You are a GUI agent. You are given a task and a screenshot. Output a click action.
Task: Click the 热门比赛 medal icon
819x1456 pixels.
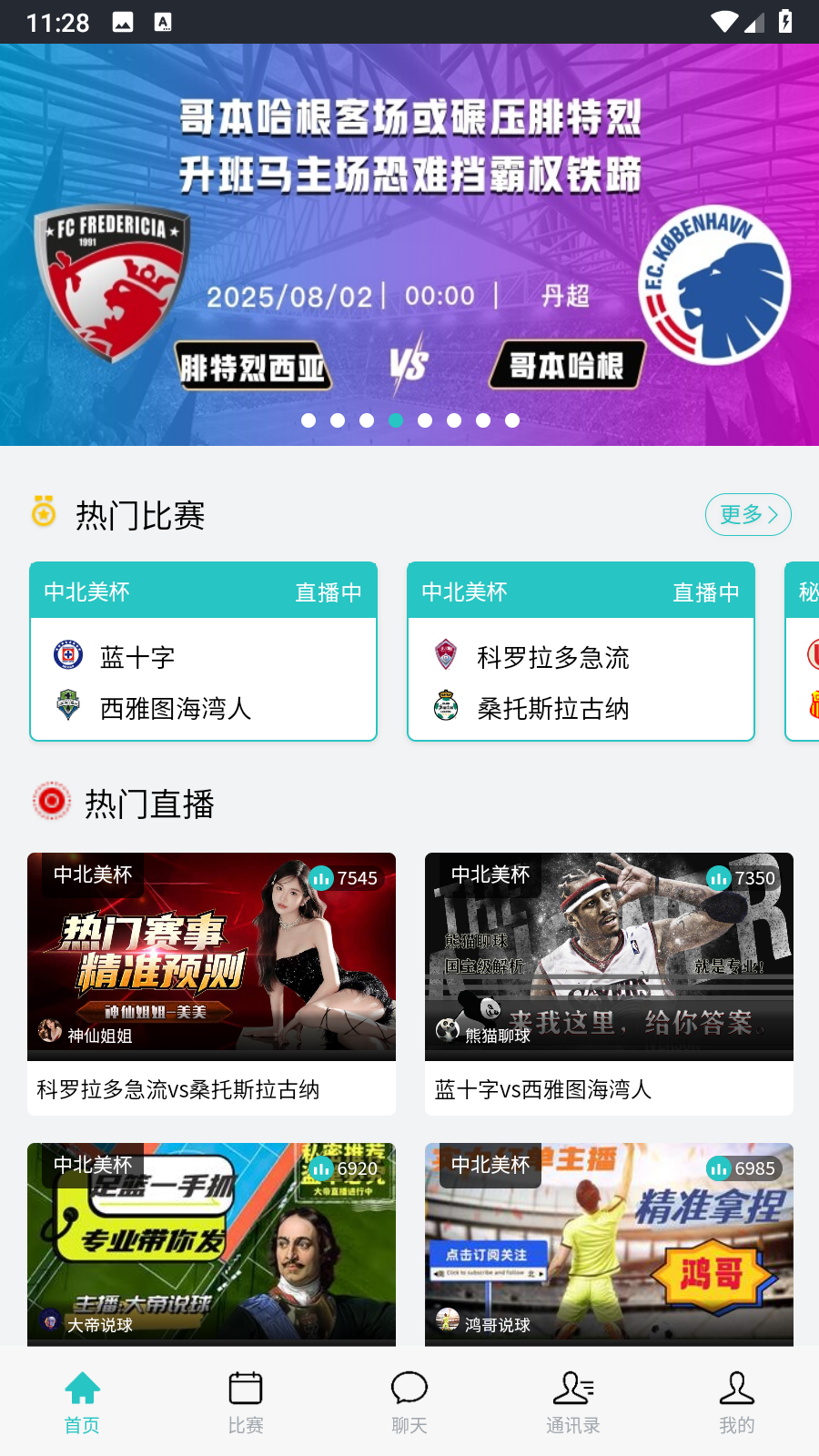pos(45,514)
